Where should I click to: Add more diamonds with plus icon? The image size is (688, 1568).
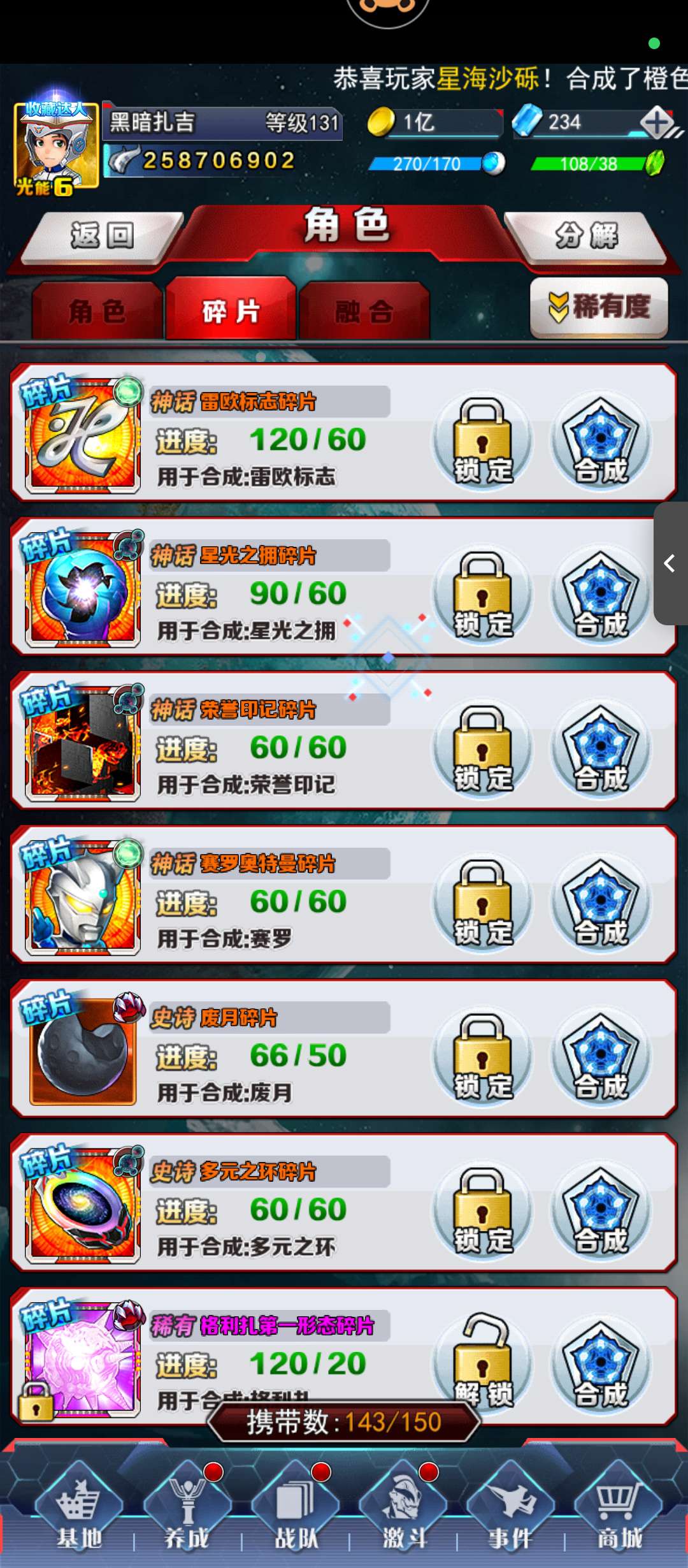[x=657, y=122]
